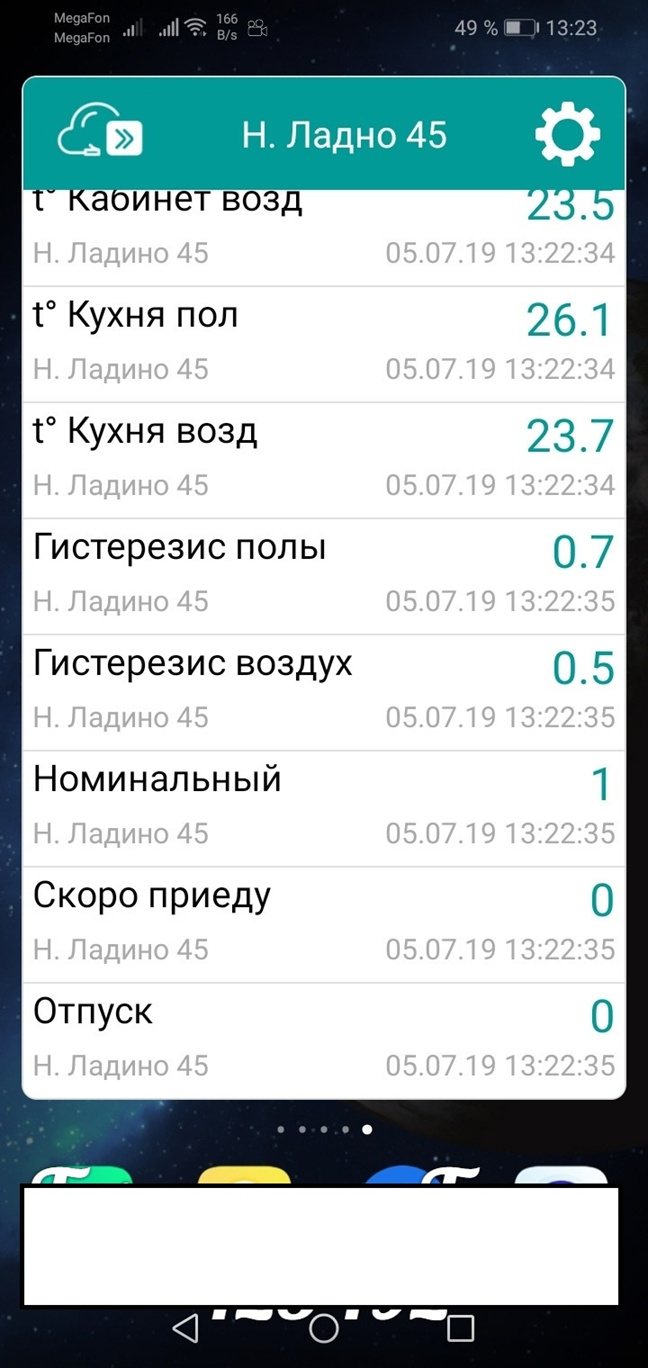The height and width of the screenshot is (1368, 648).
Task: Tap the cloud sync icon
Action: pyautogui.click(x=100, y=134)
